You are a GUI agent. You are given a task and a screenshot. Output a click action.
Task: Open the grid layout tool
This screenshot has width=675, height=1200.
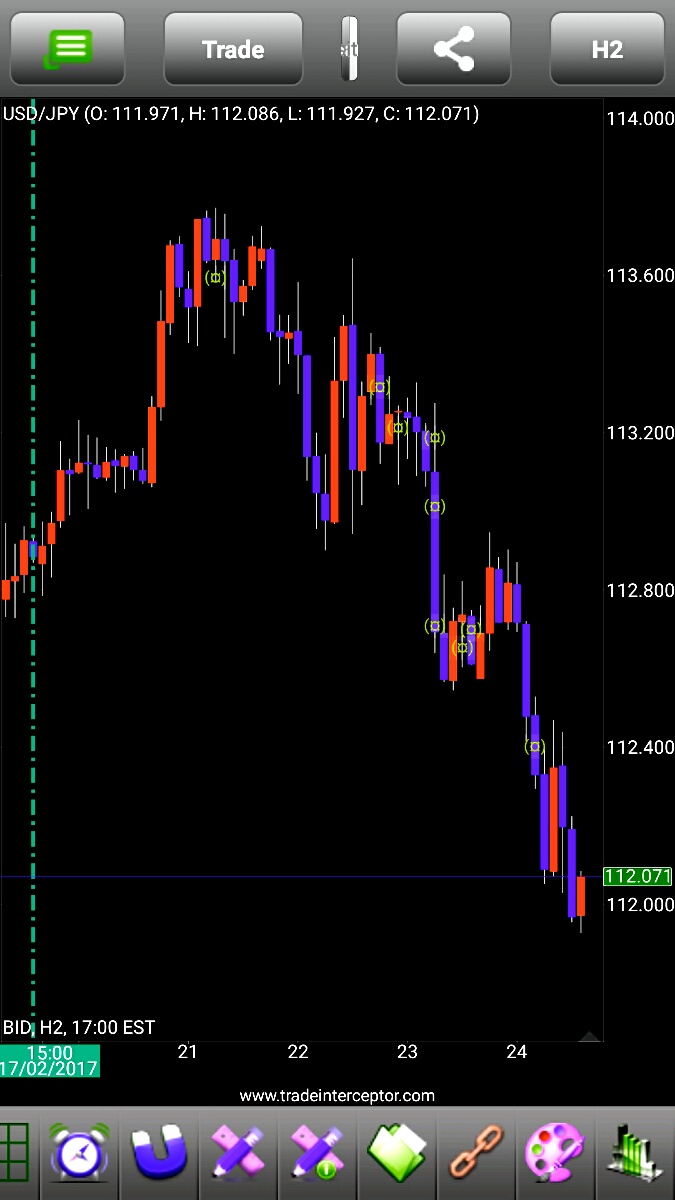[x=14, y=1153]
